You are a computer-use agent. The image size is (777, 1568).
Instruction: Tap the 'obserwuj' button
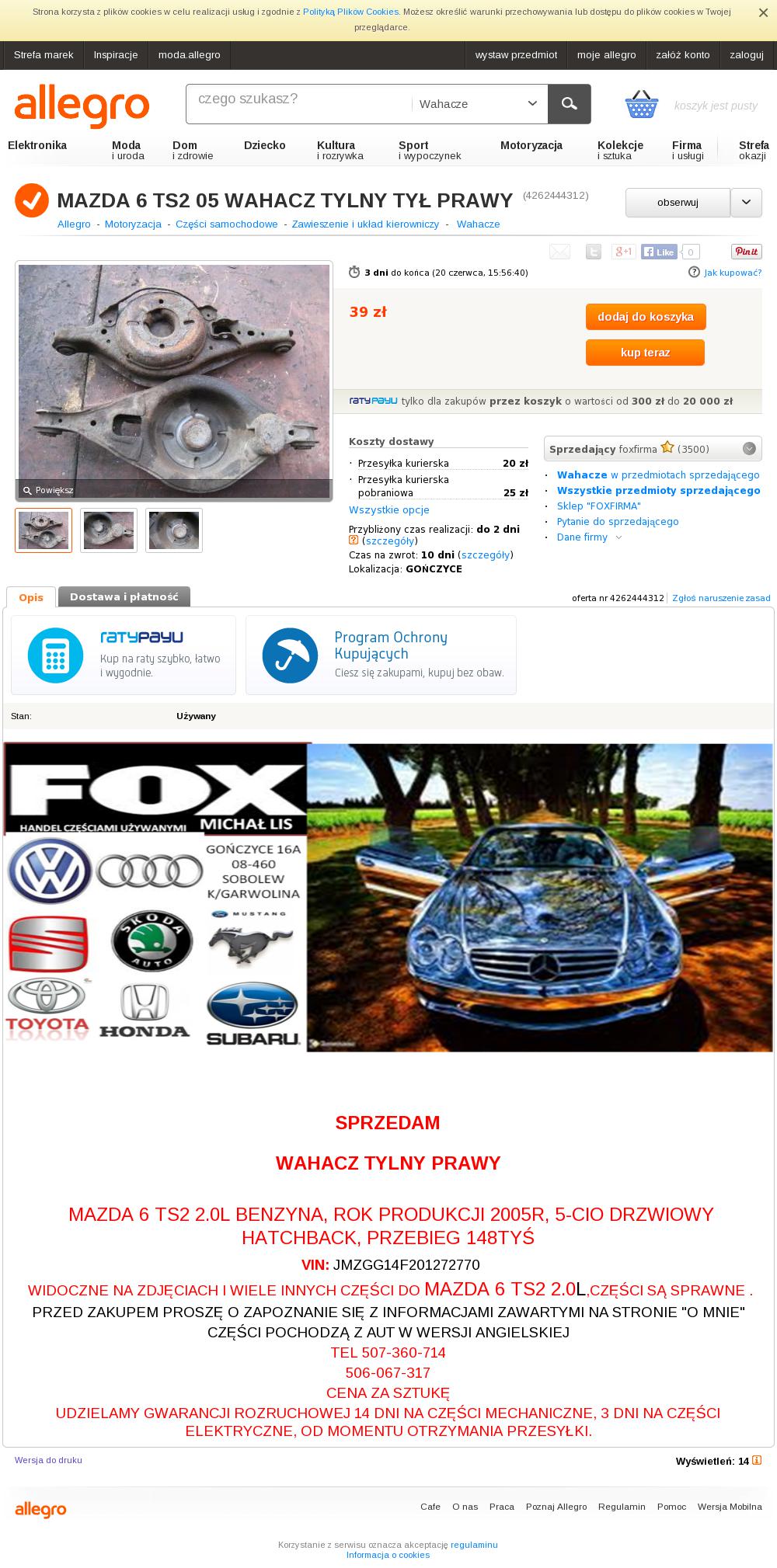click(678, 203)
